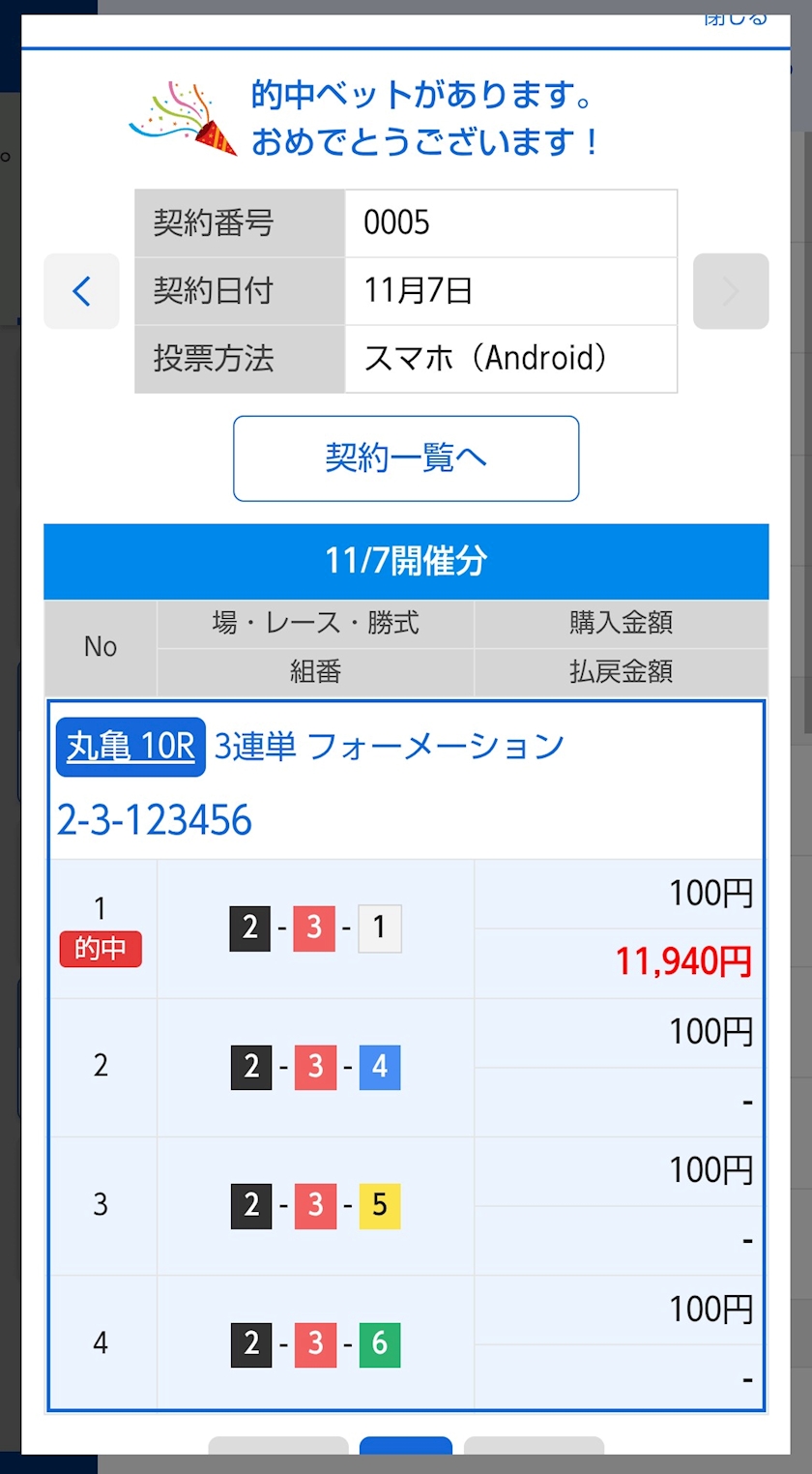The width and height of the screenshot is (812, 1474).
Task: Open the 丸亀 10R race link
Action: tap(130, 747)
